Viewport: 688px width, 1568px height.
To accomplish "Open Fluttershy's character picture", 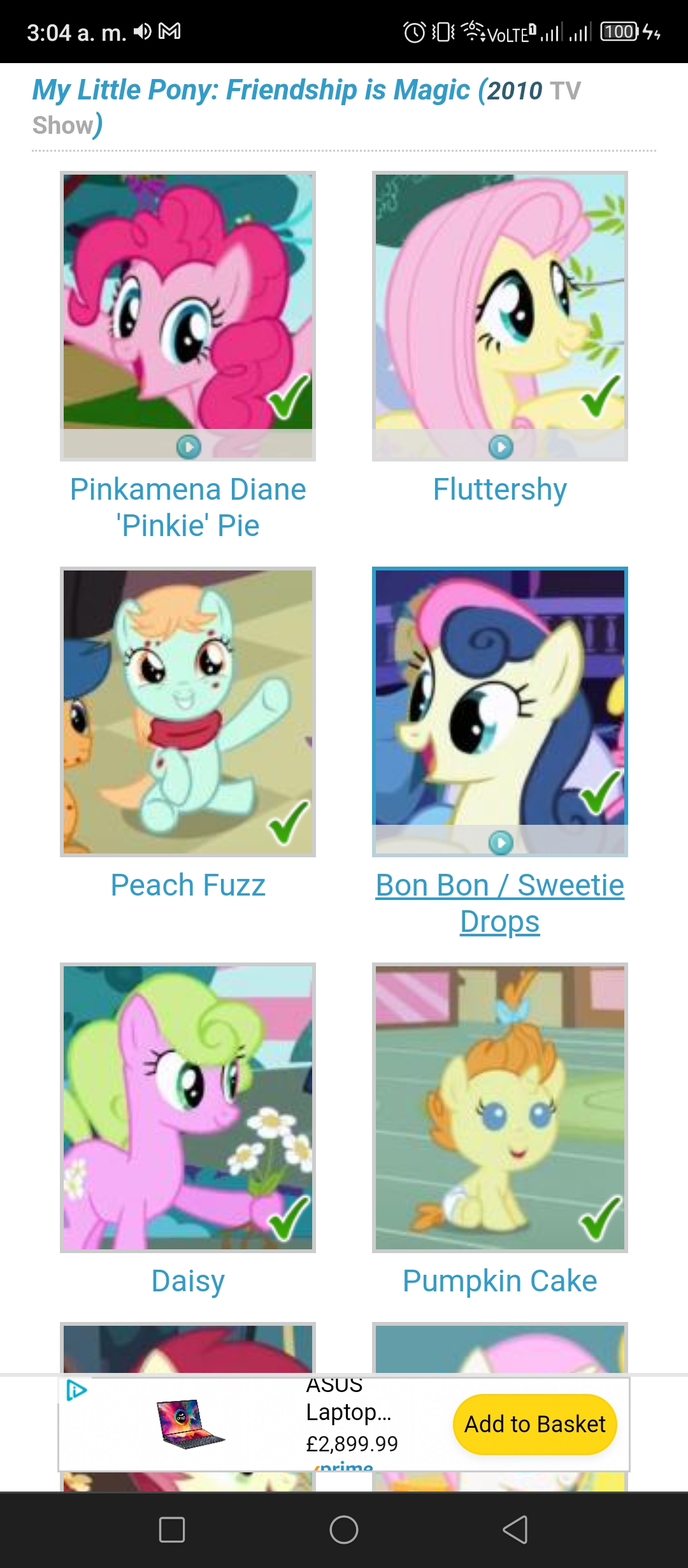I will (x=500, y=301).
